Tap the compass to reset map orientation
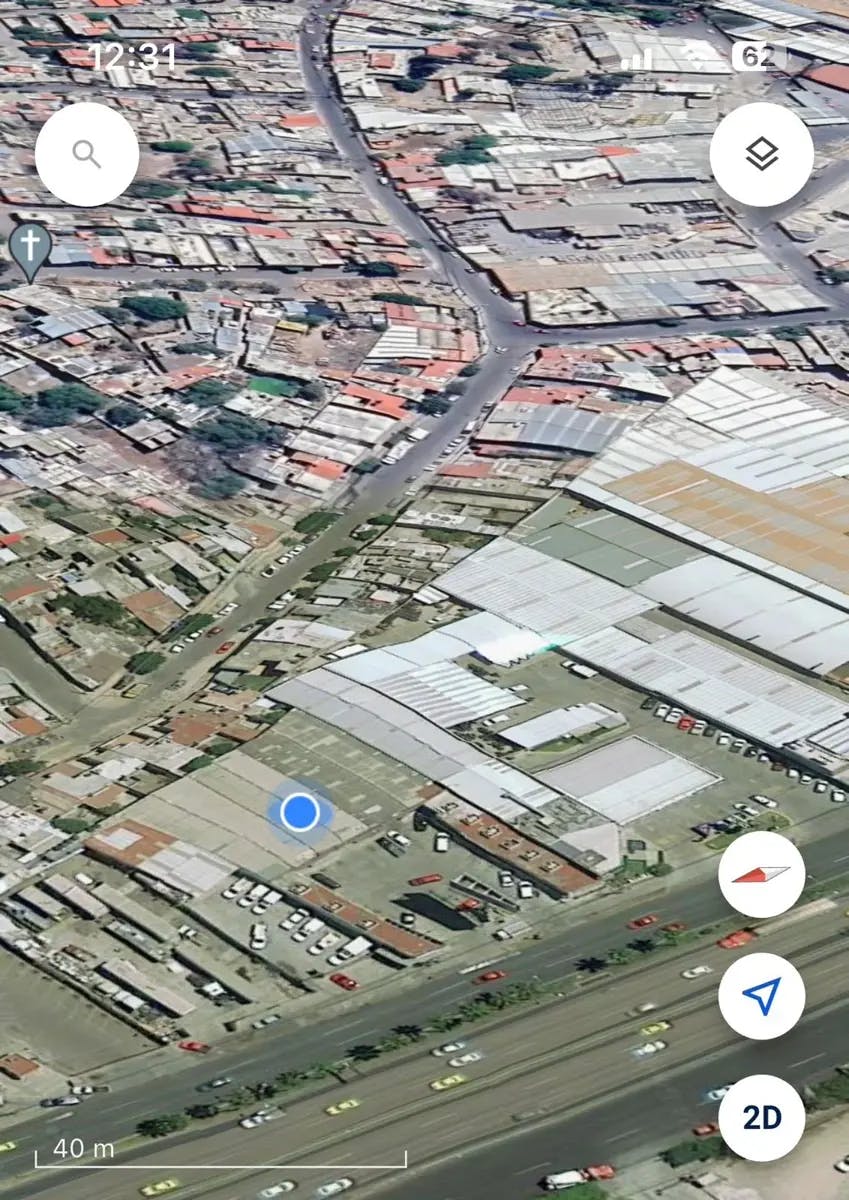 tap(763, 873)
